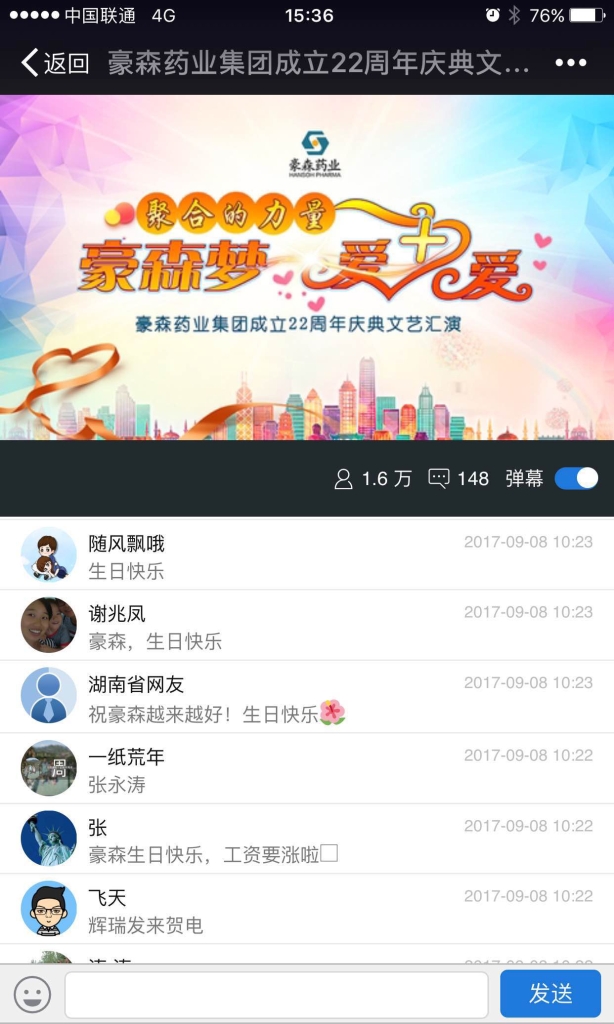Open the emoji picker smiley
Viewport: 614px width, 1024px height.
tap(32, 994)
